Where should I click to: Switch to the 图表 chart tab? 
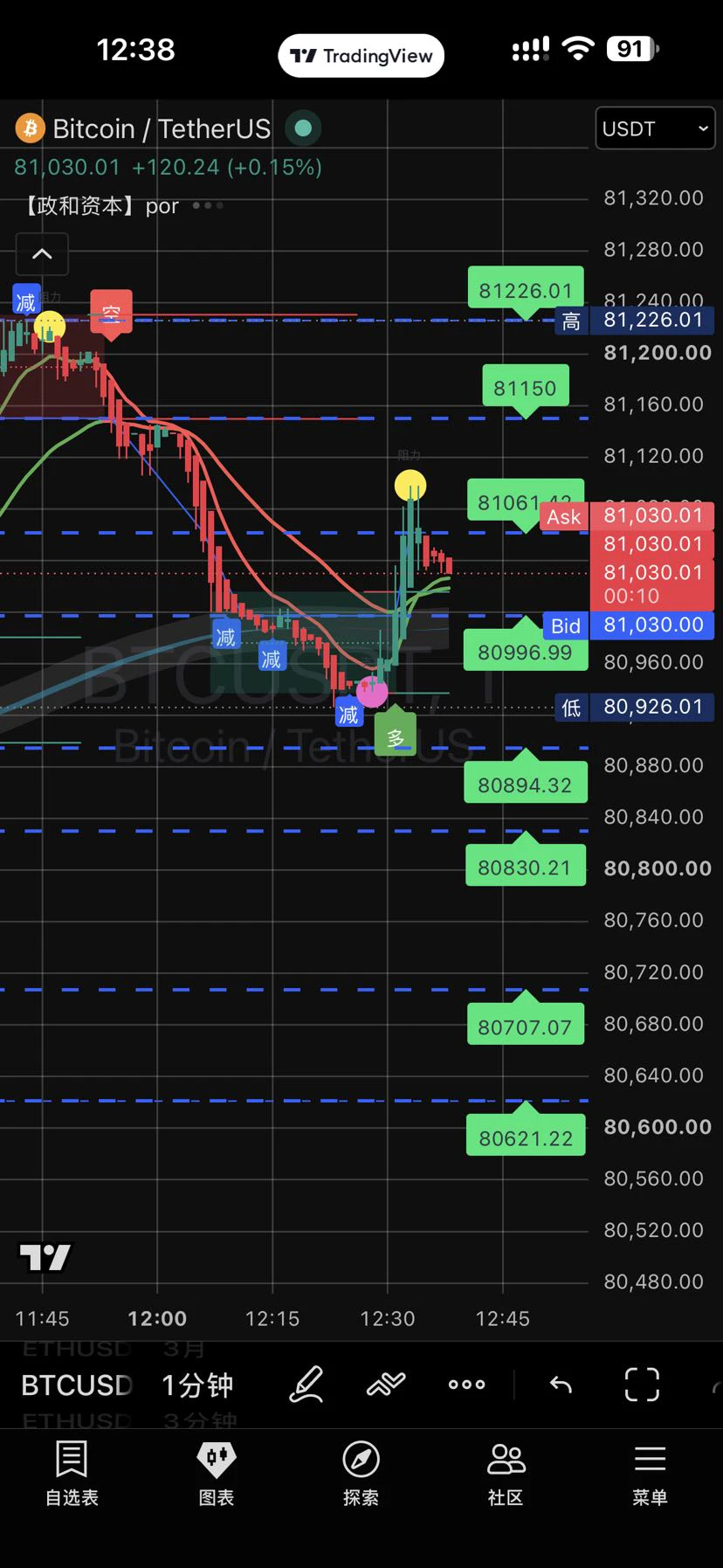(x=217, y=1474)
